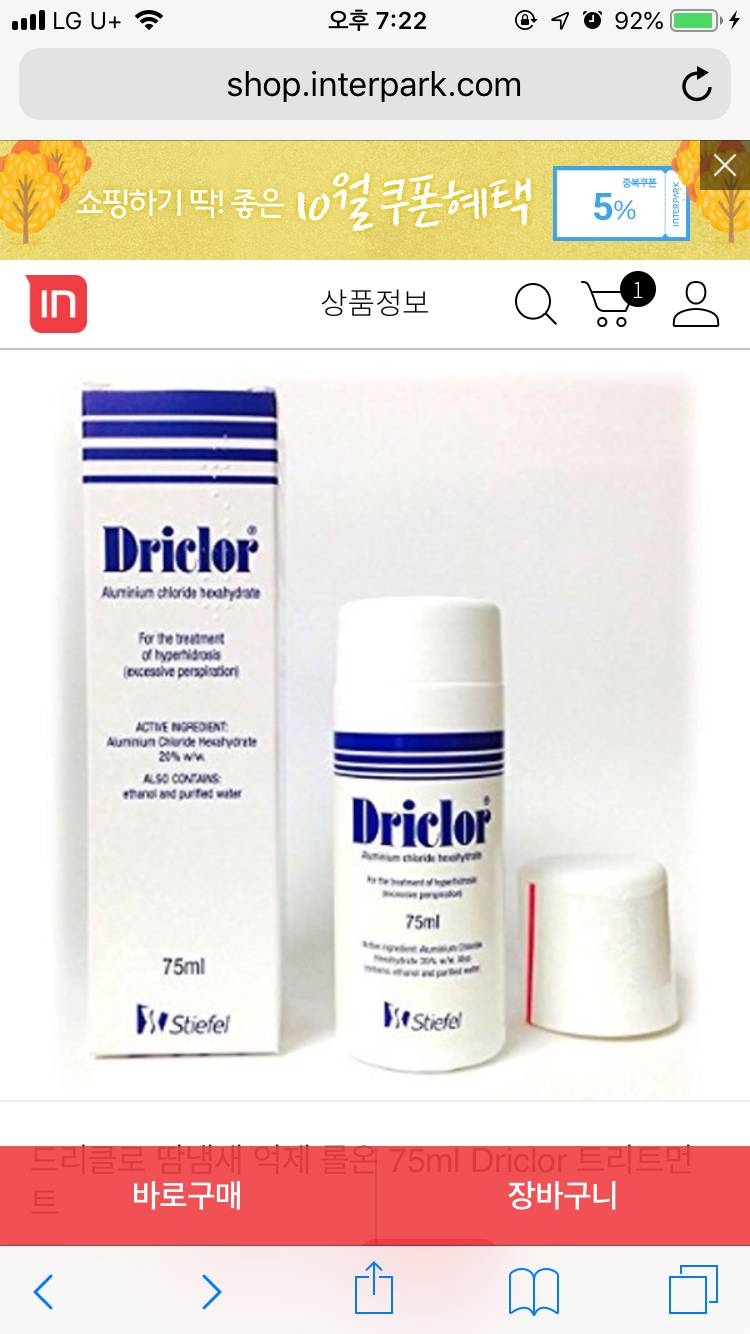Open Safari bookmarks icon
Screen dimensions: 750x1334
(533, 1292)
